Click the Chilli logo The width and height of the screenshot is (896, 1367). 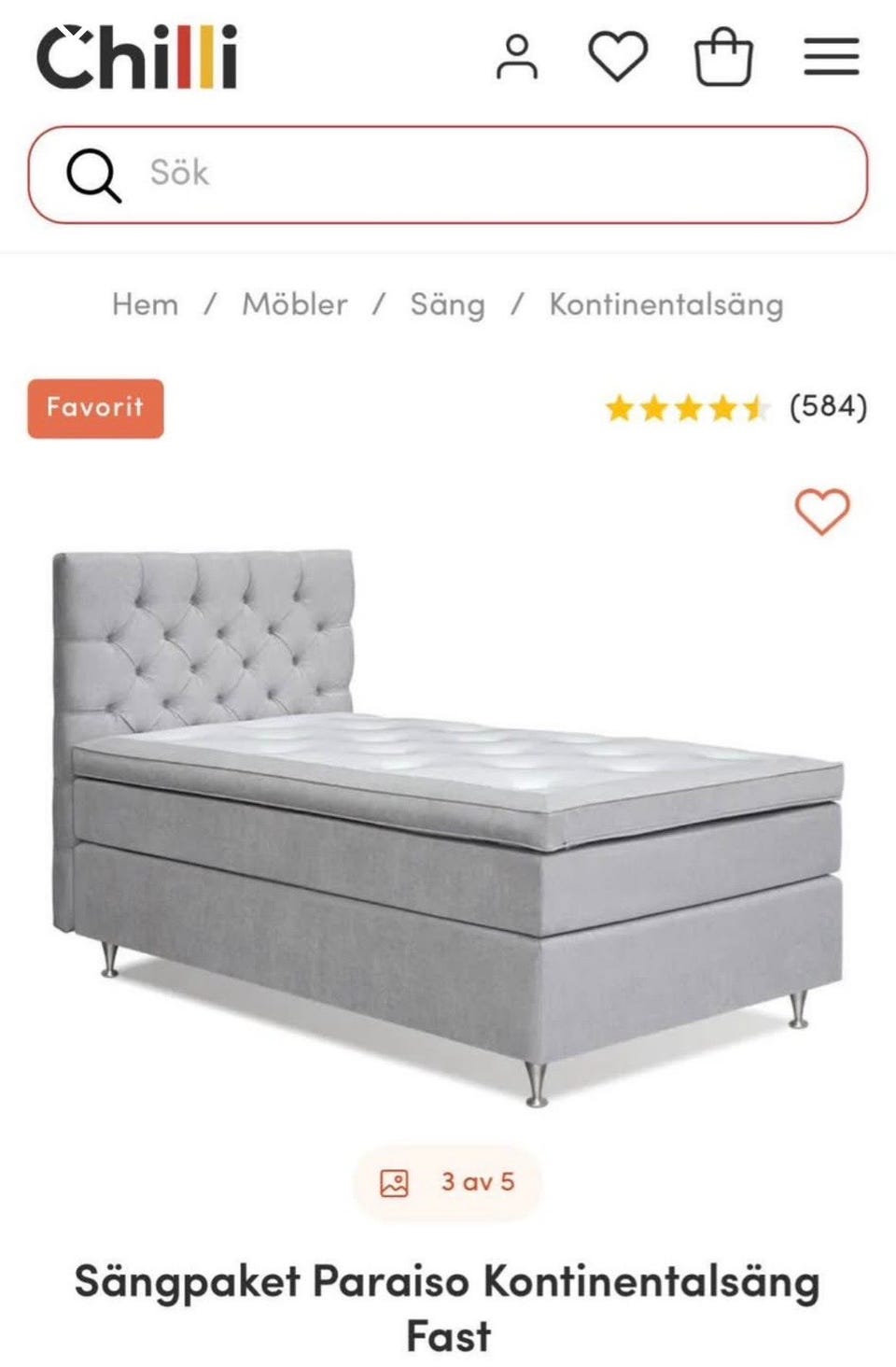(x=135, y=54)
